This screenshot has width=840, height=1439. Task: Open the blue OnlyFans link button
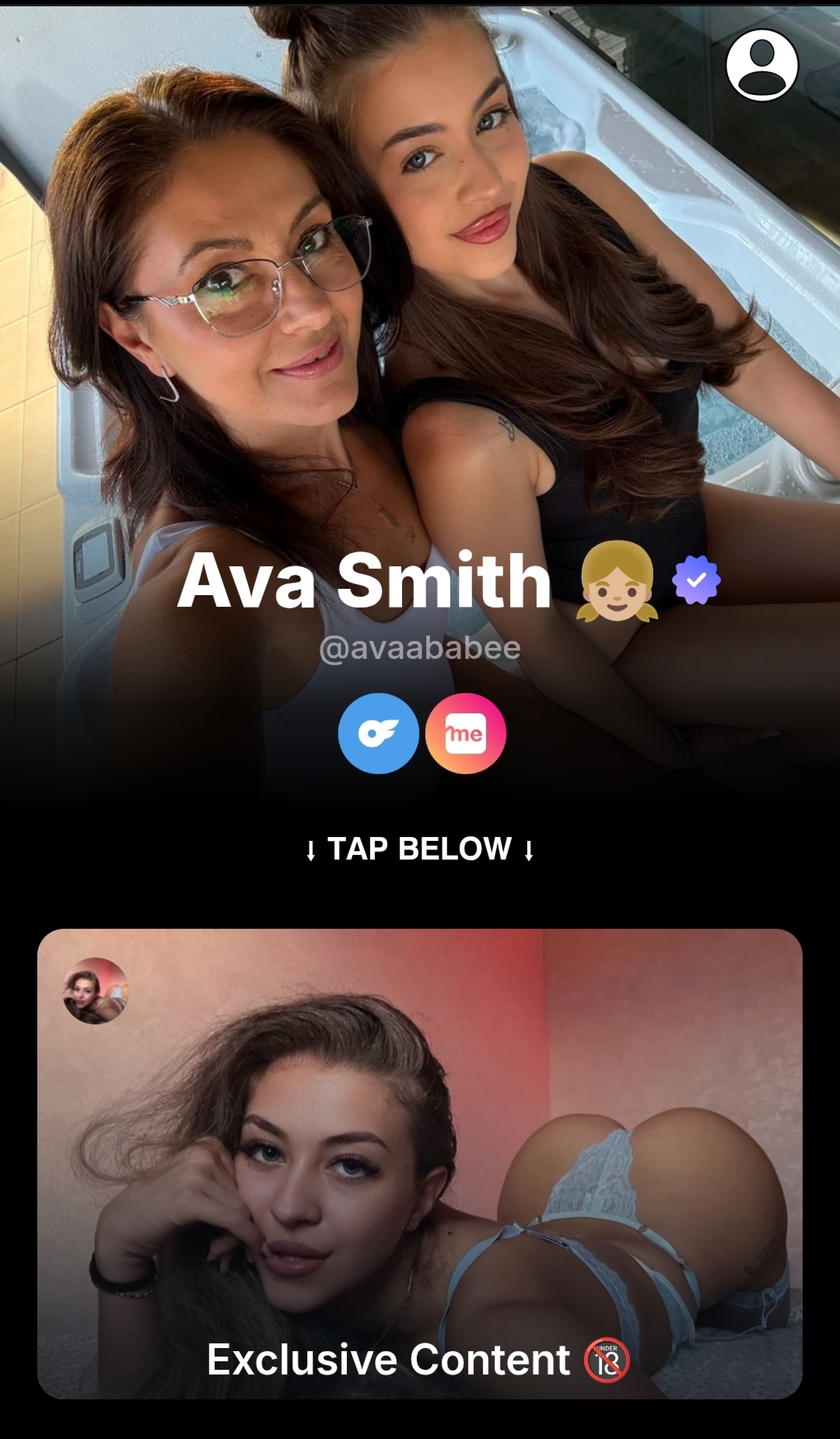(x=379, y=733)
